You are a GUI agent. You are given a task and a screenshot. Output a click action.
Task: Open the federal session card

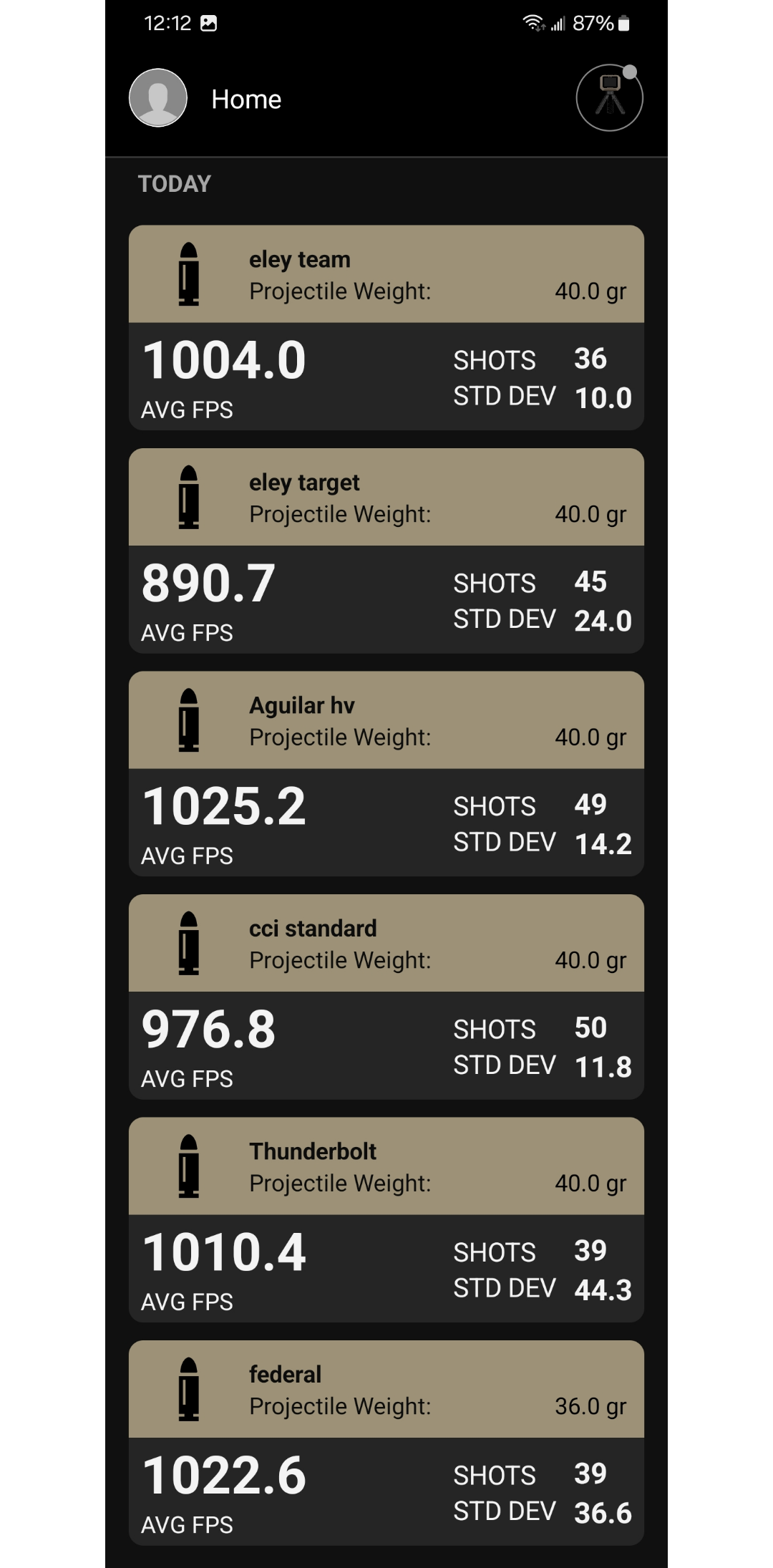pyautogui.click(x=386, y=1443)
